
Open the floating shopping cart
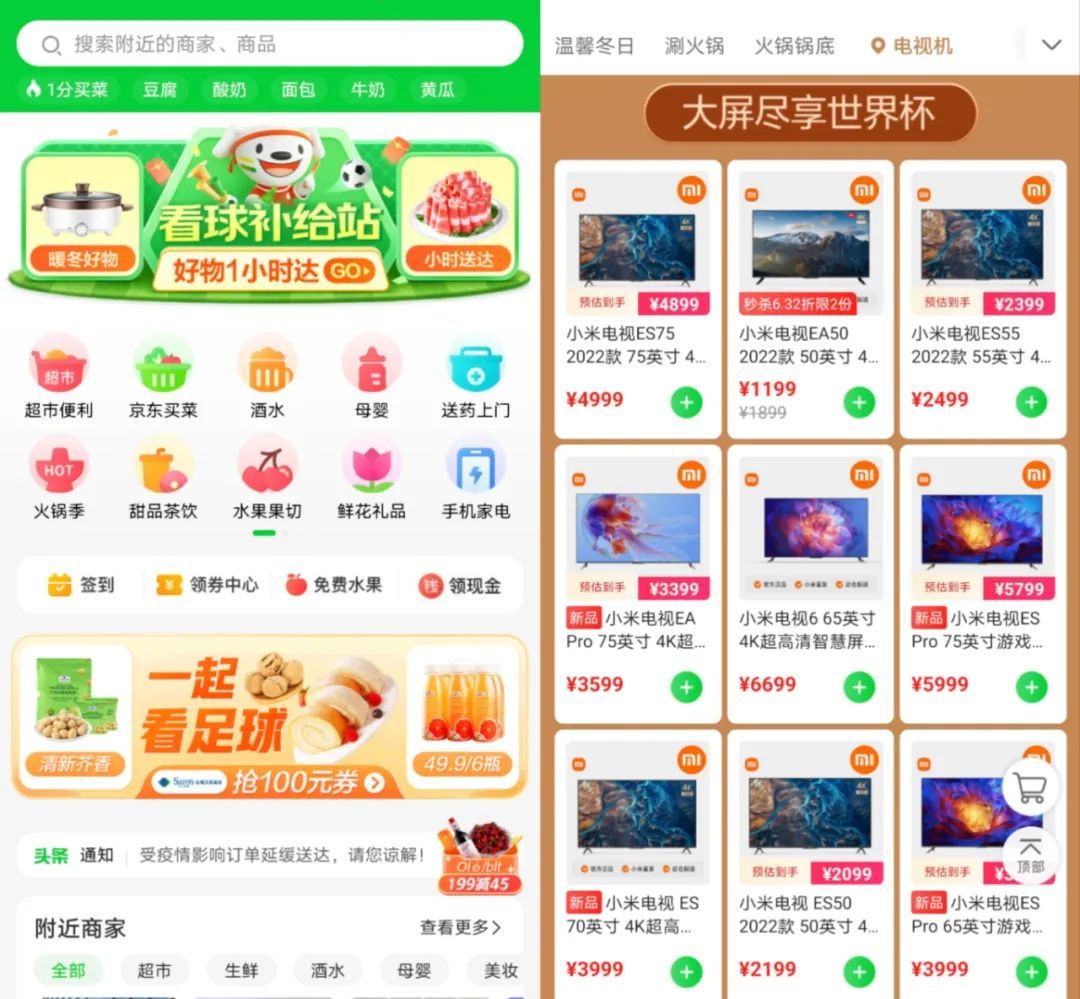click(1030, 787)
